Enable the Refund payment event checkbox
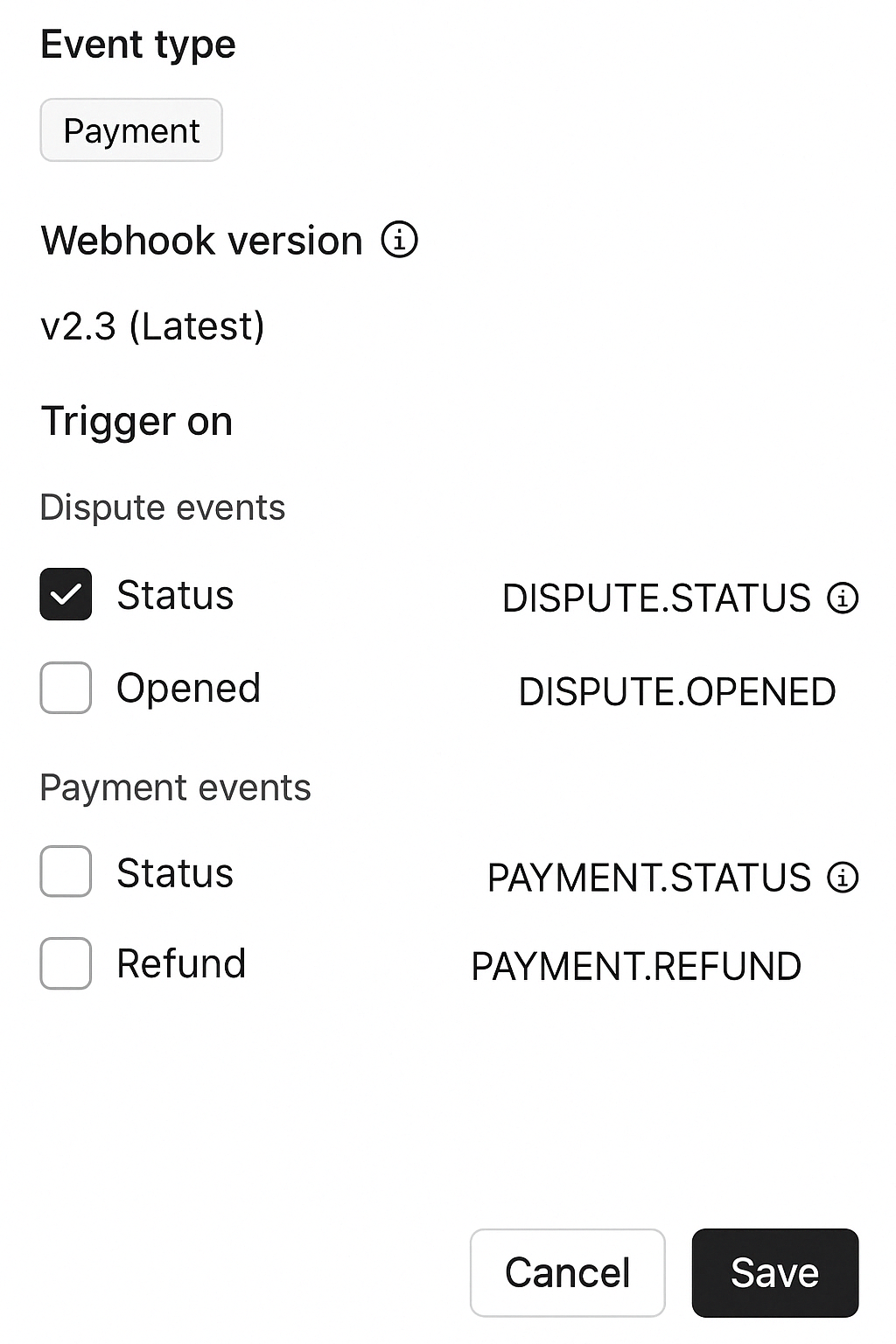The width and height of the screenshot is (896, 1344). pos(66,963)
